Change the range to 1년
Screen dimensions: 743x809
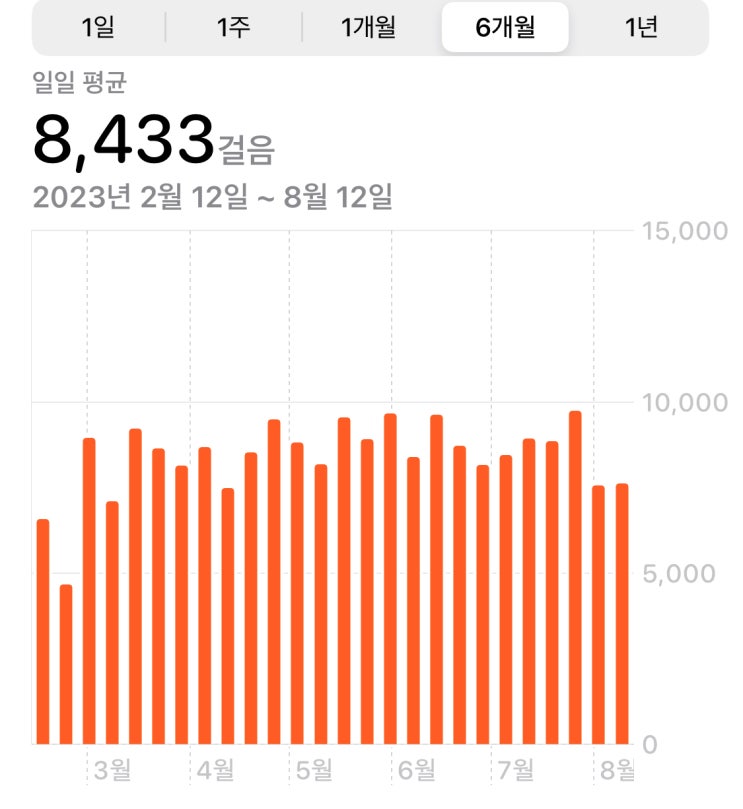tap(641, 27)
